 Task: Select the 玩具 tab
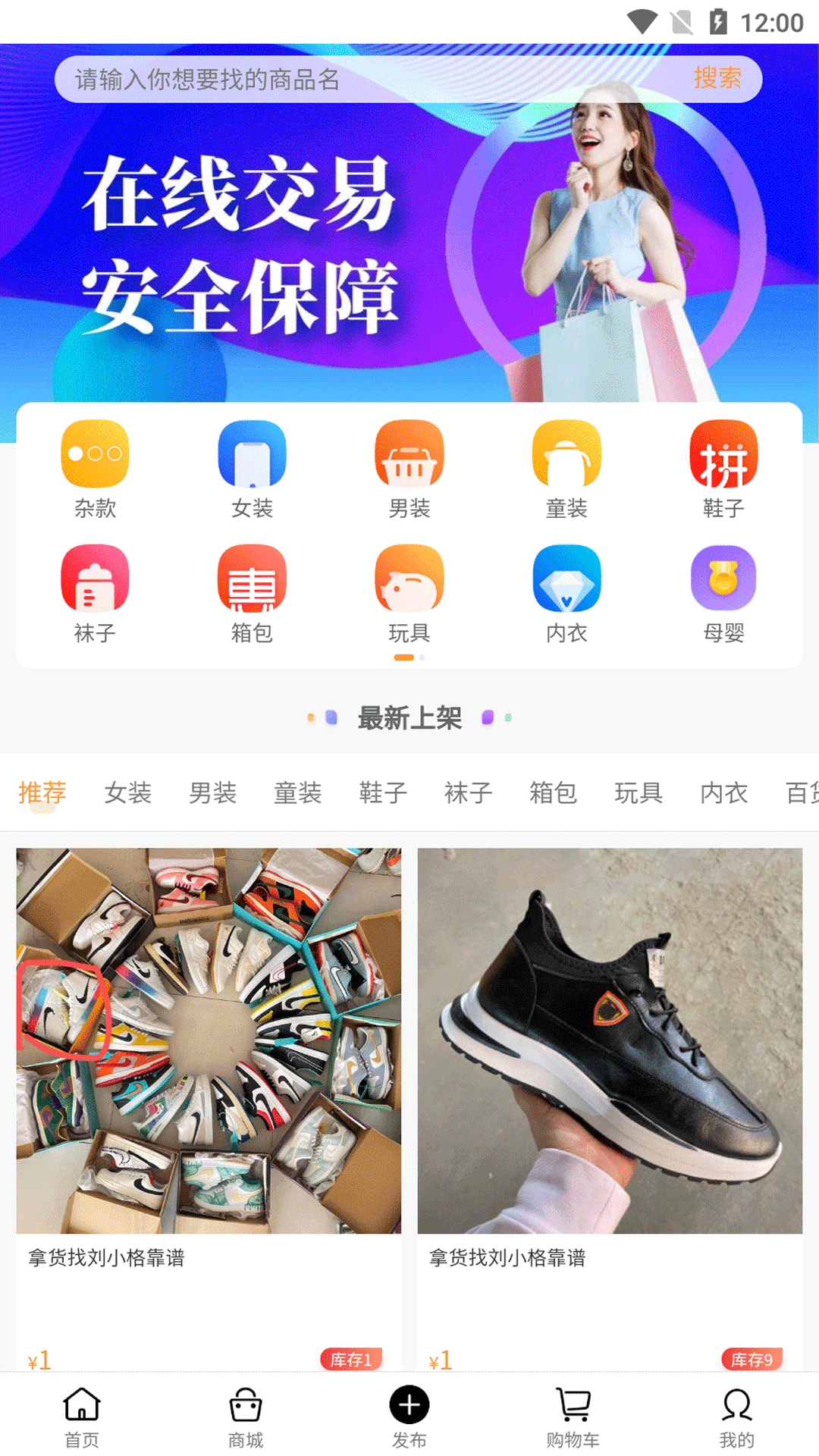click(x=639, y=792)
